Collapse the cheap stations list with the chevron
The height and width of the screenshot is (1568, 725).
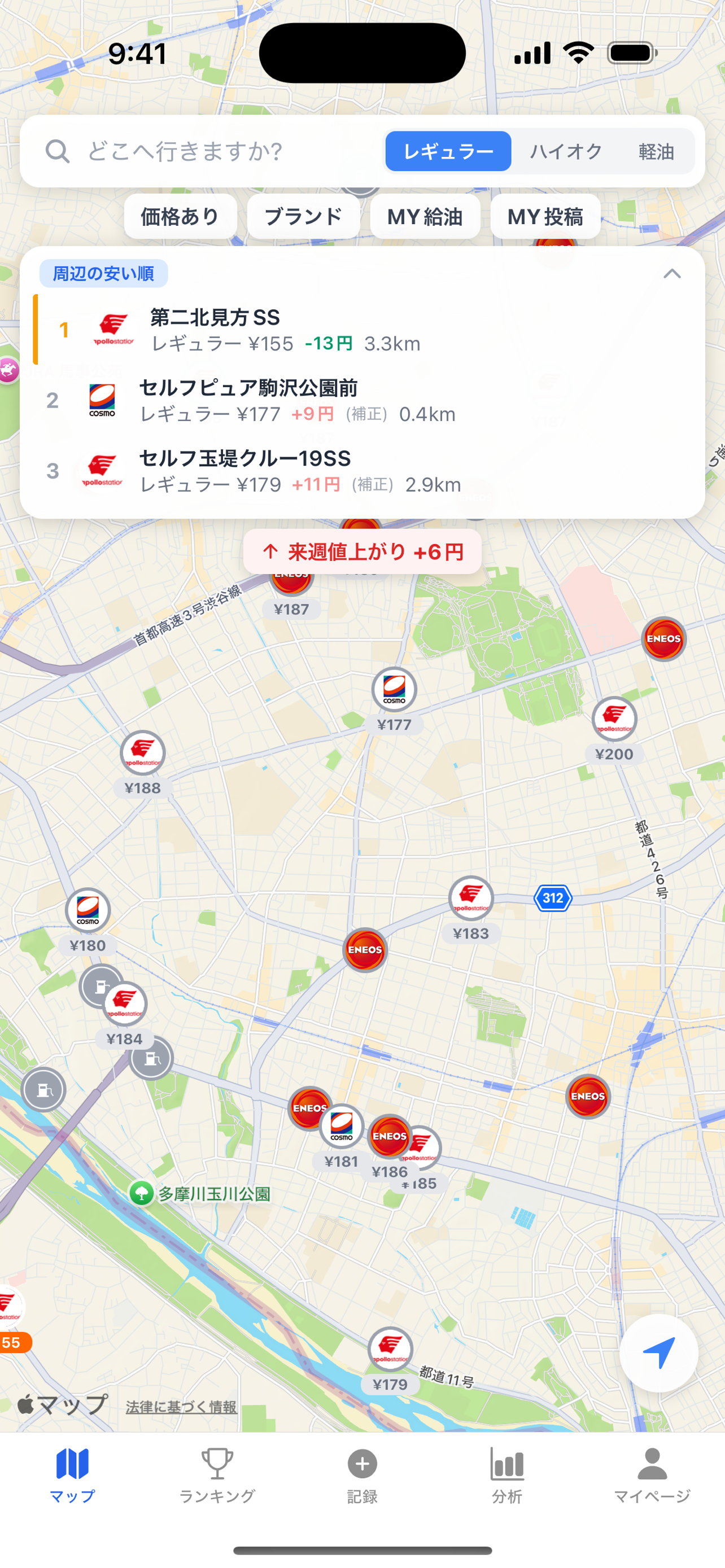pyautogui.click(x=673, y=274)
